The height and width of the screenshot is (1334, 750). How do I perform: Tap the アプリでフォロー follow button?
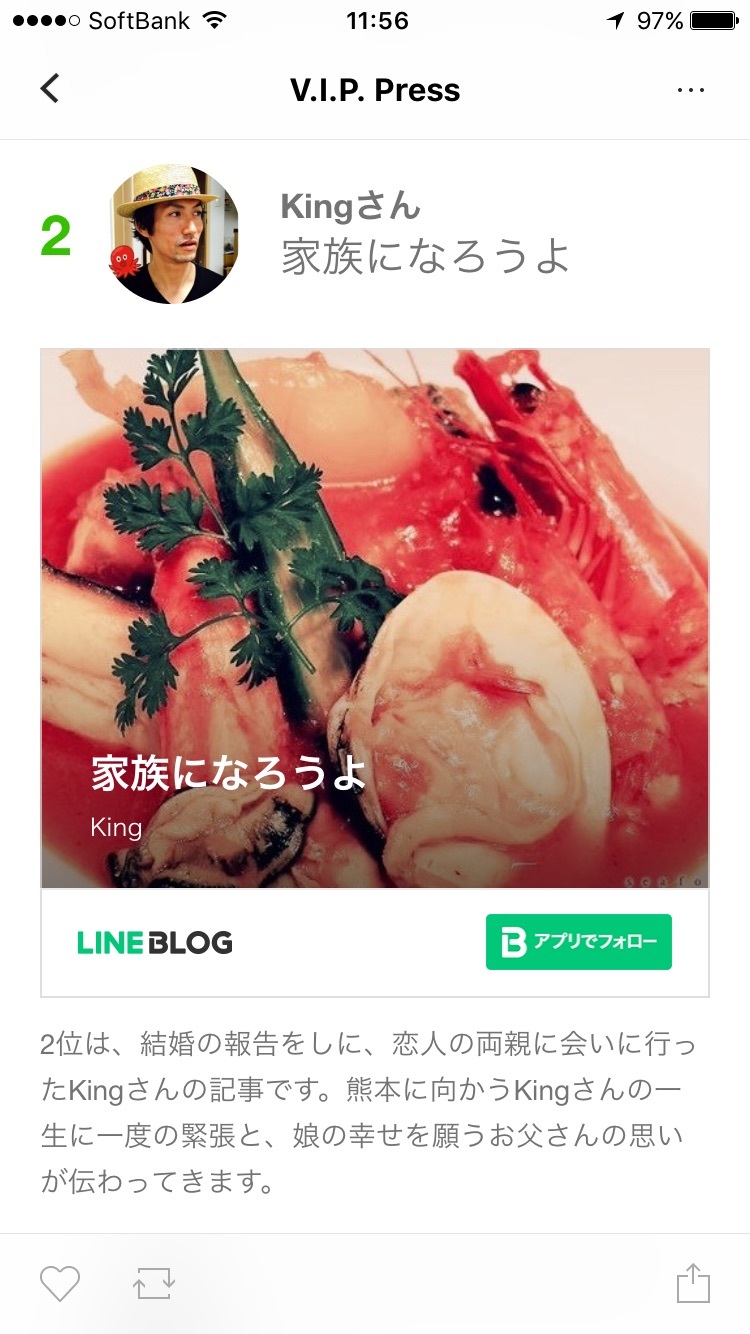pyautogui.click(x=579, y=942)
